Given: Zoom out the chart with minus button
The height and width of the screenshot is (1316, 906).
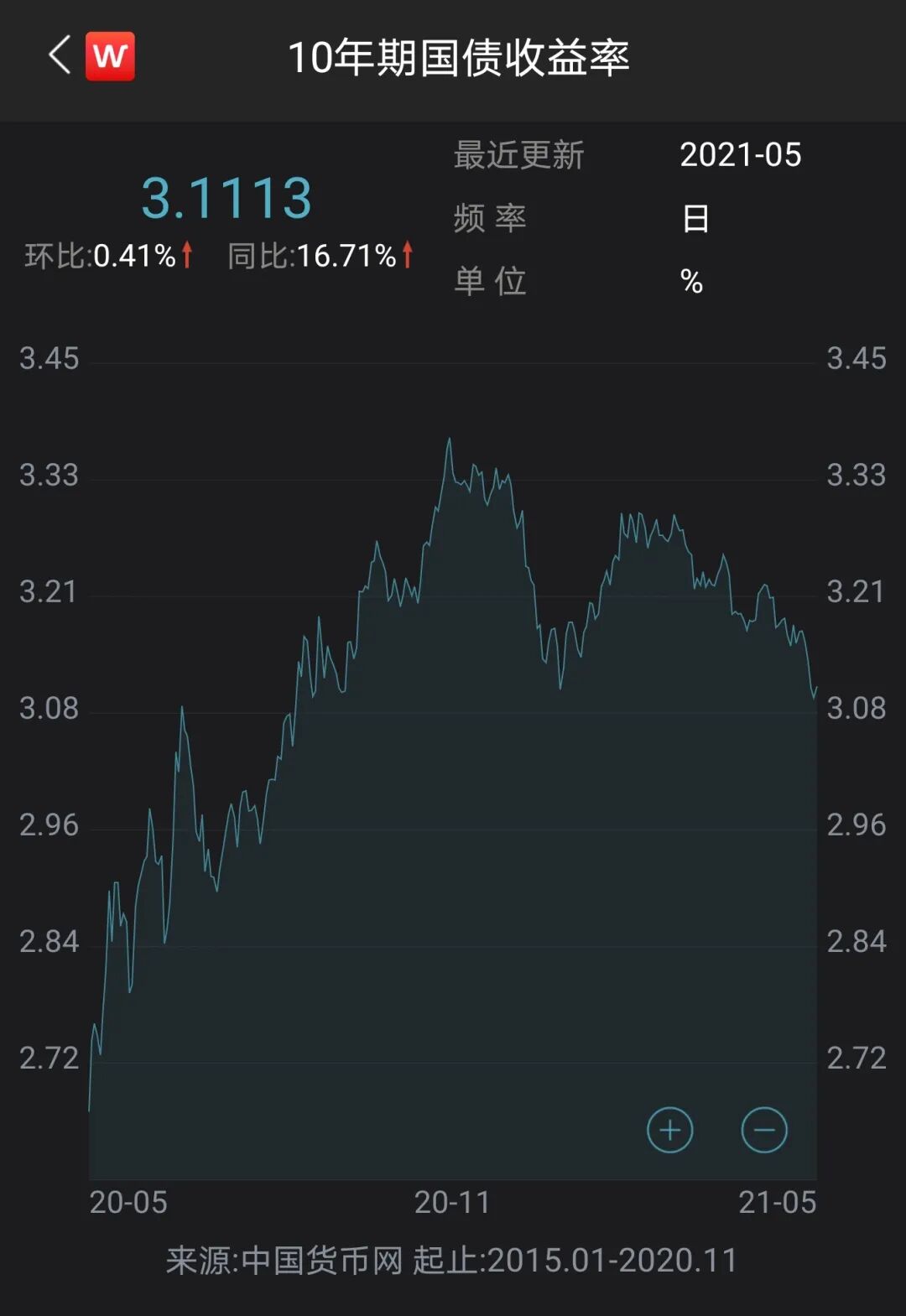Looking at the screenshot, I should pyautogui.click(x=764, y=1130).
